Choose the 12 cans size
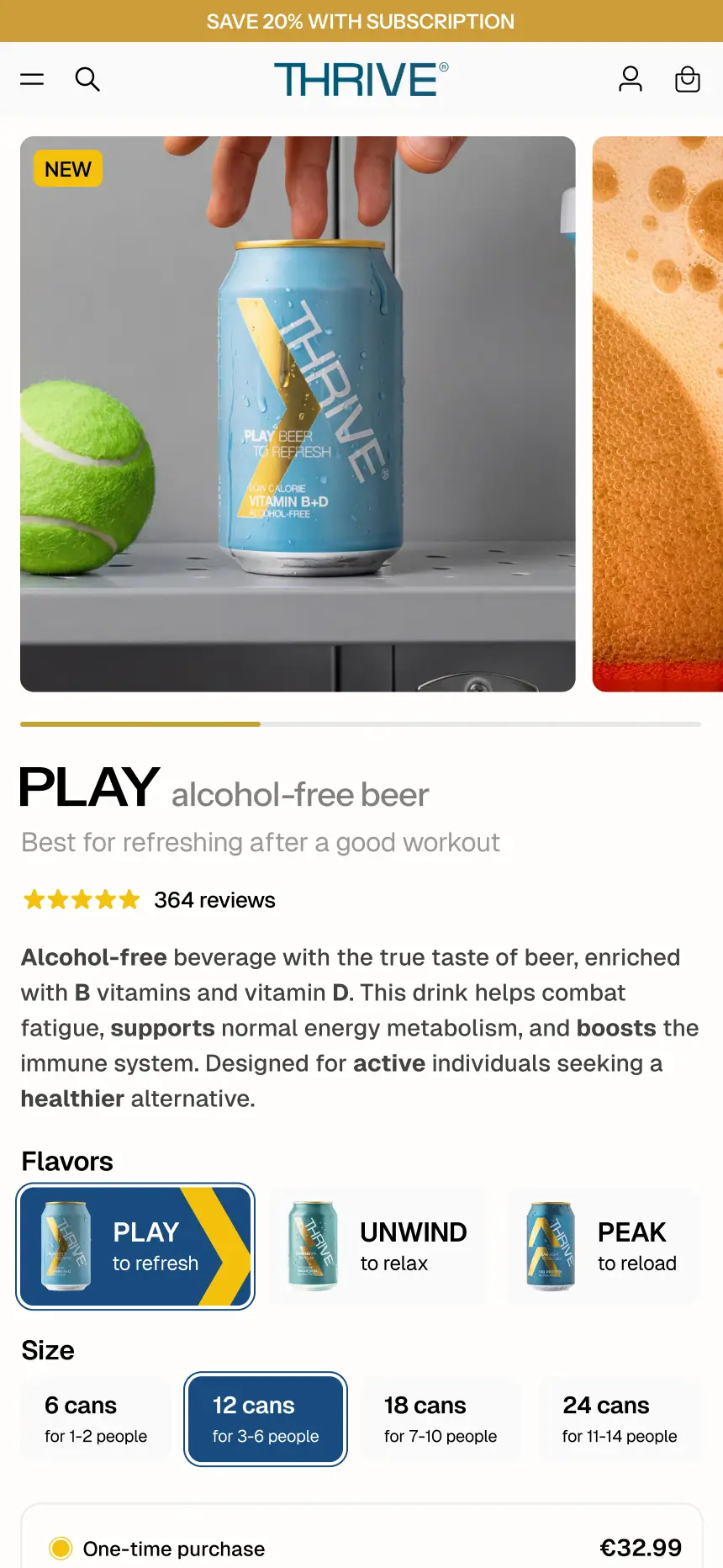The height and width of the screenshot is (1568, 723). (x=266, y=1419)
